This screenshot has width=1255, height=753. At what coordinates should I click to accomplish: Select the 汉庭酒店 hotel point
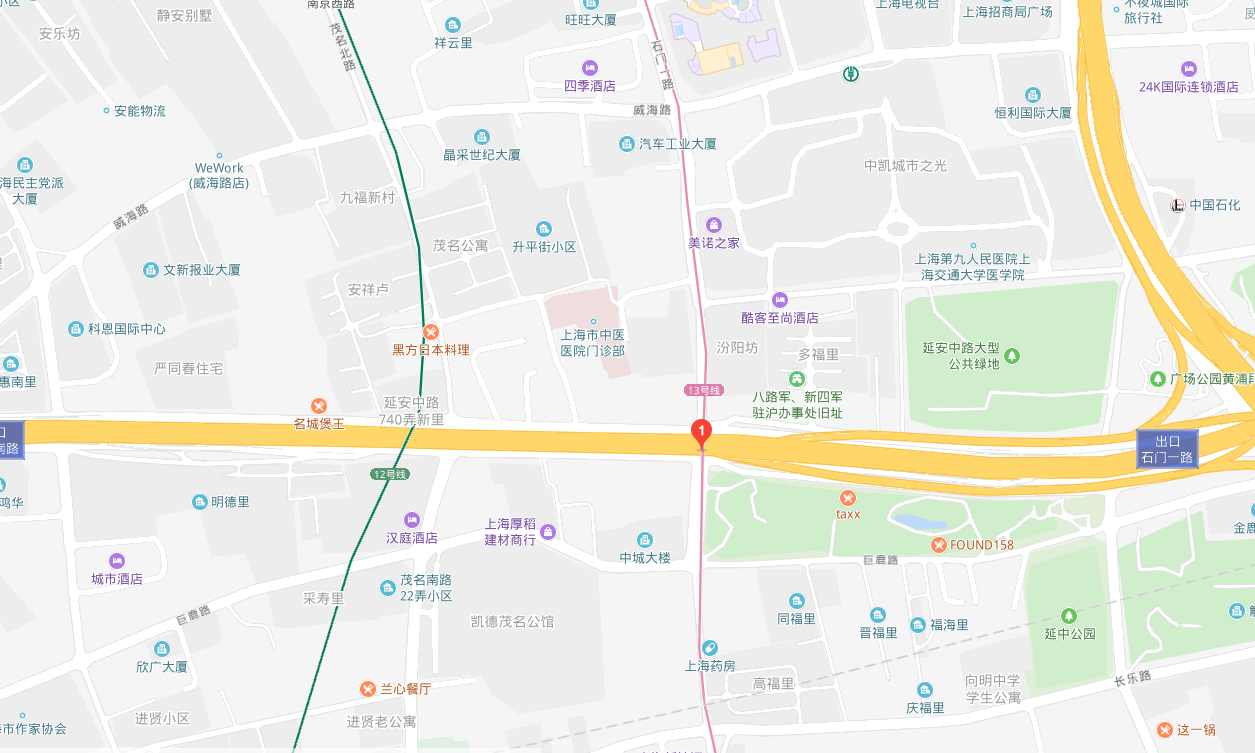(412, 520)
